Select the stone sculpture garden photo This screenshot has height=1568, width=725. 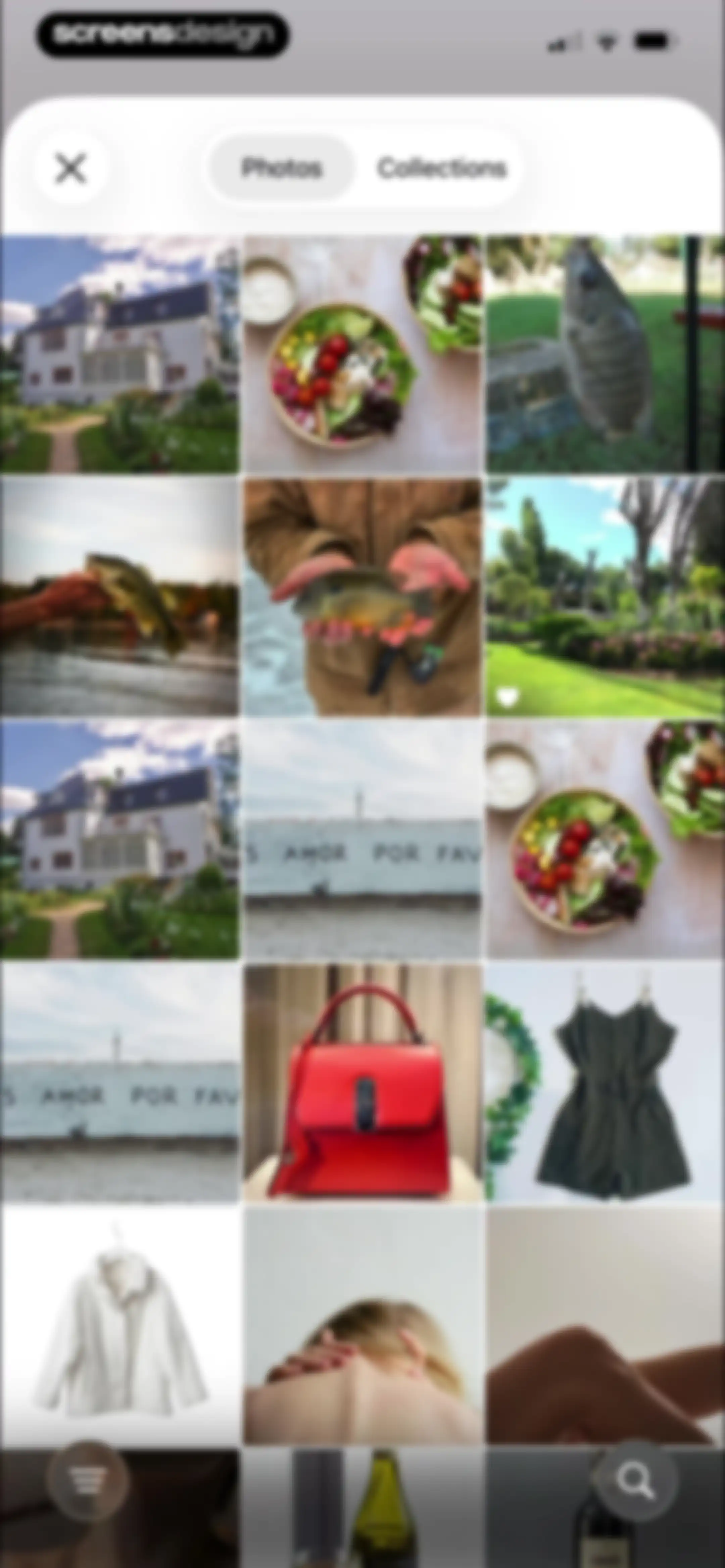(606, 354)
